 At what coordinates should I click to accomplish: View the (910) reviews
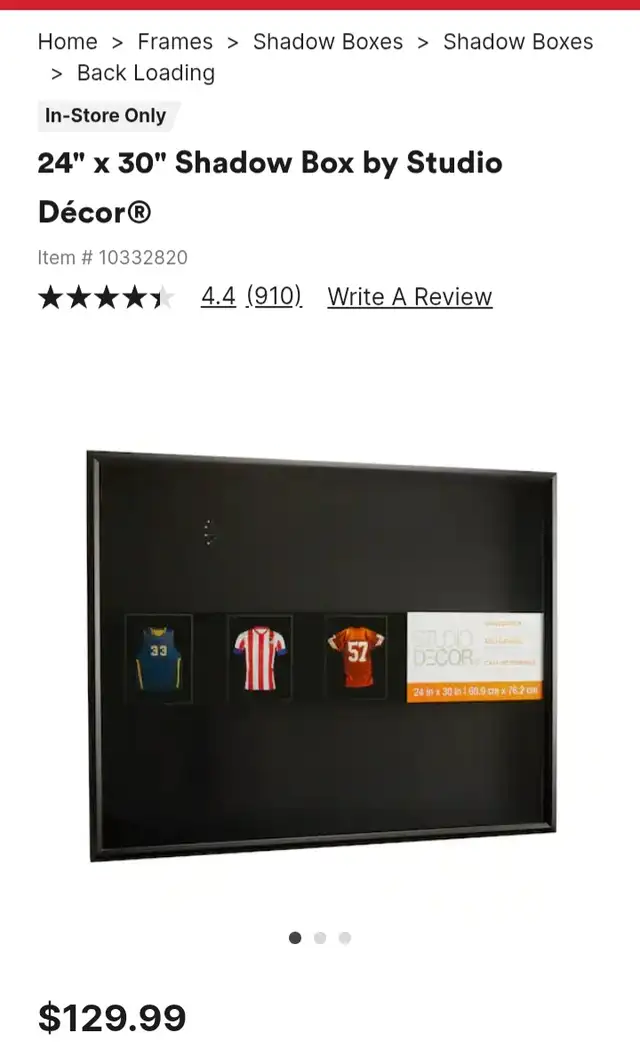[x=274, y=296]
